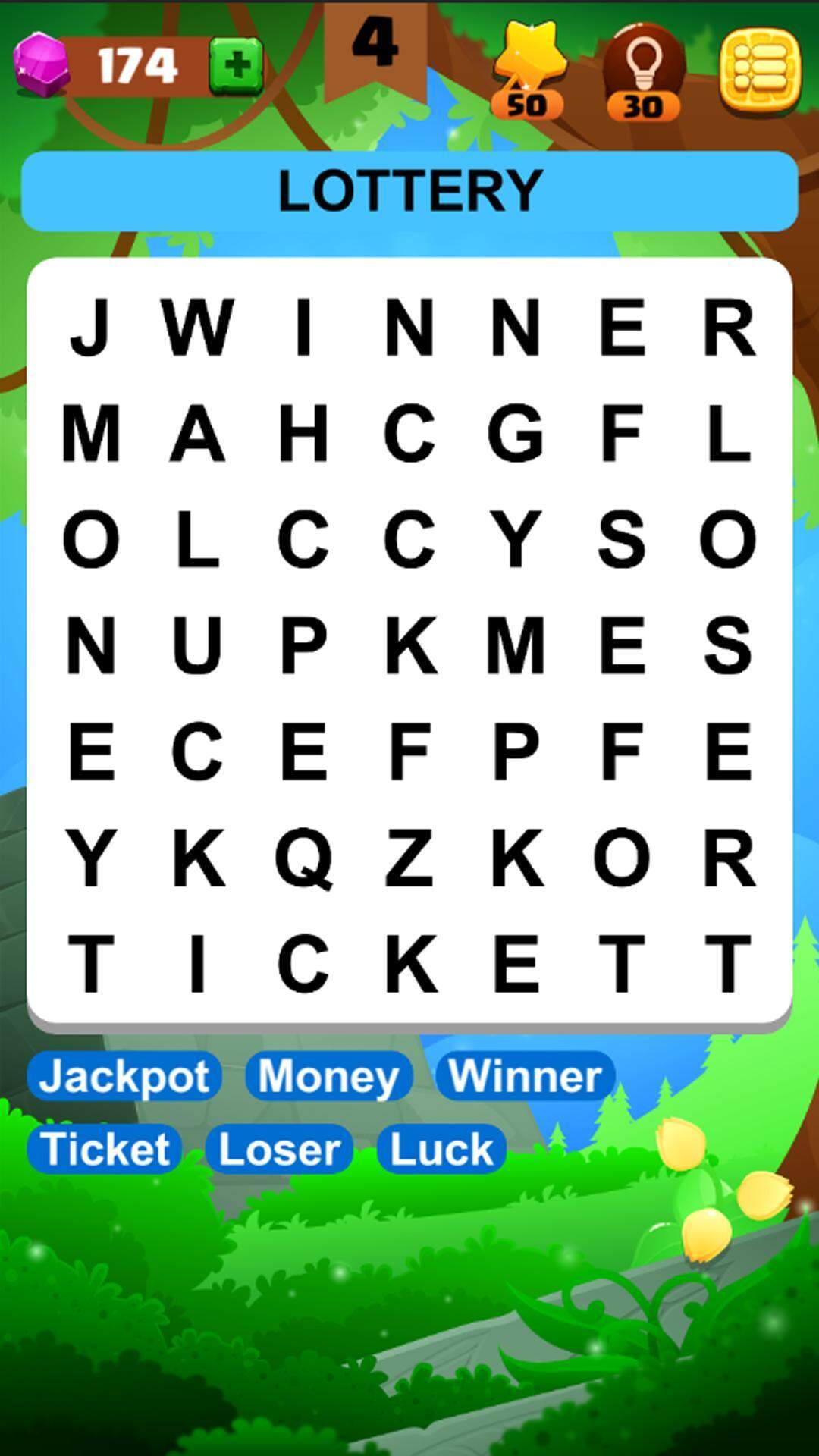Tap letter G in the grid

(x=516, y=433)
